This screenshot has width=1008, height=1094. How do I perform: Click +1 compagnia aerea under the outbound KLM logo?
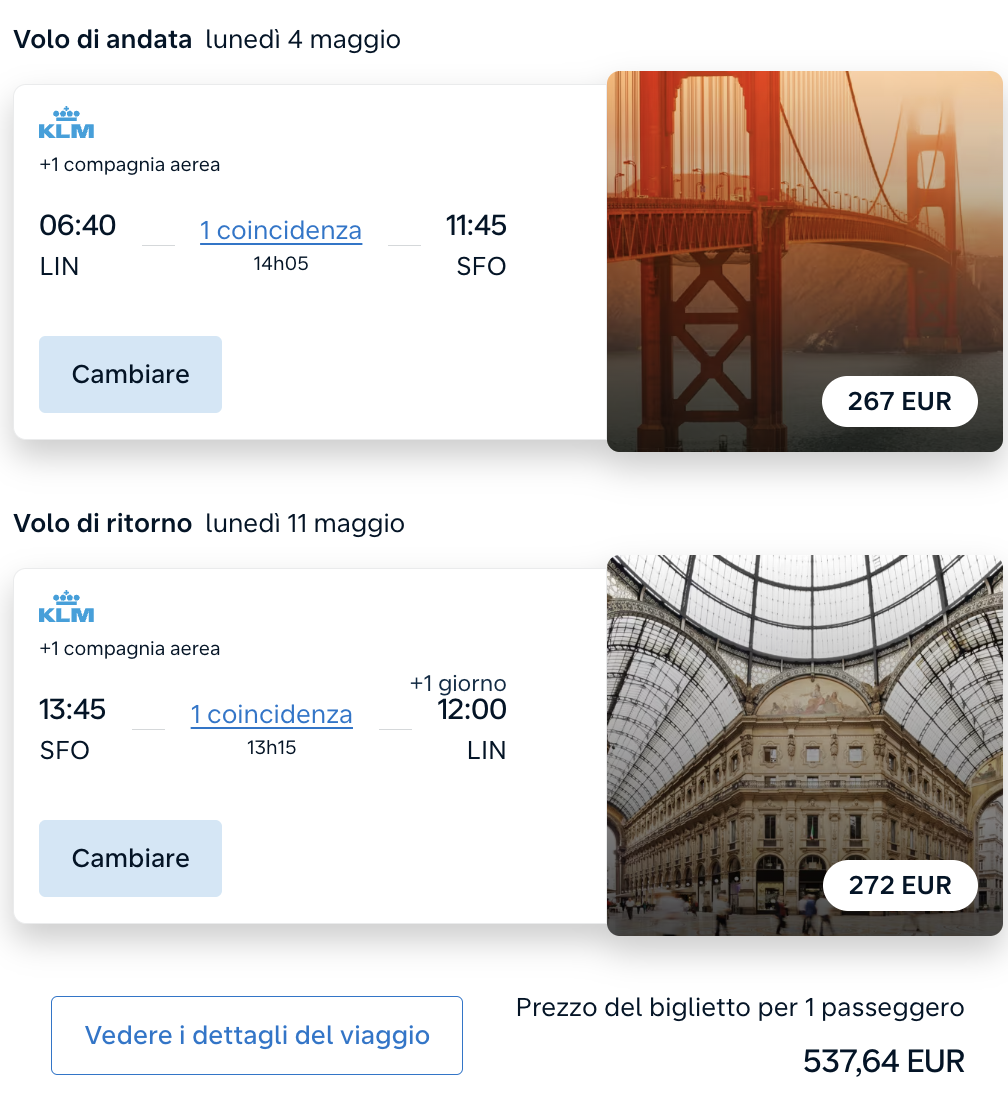[129, 165]
